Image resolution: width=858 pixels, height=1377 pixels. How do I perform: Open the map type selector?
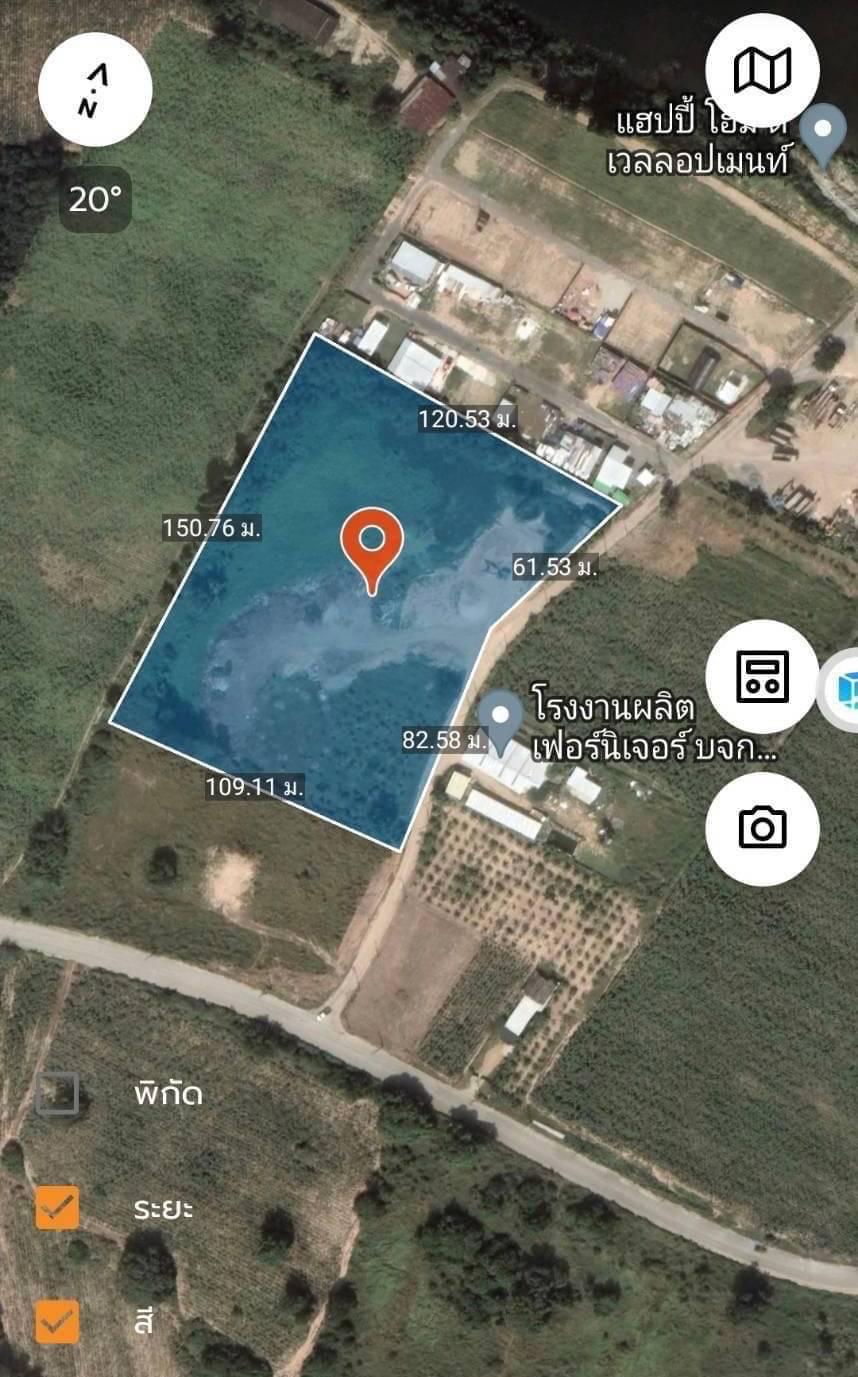[762, 70]
